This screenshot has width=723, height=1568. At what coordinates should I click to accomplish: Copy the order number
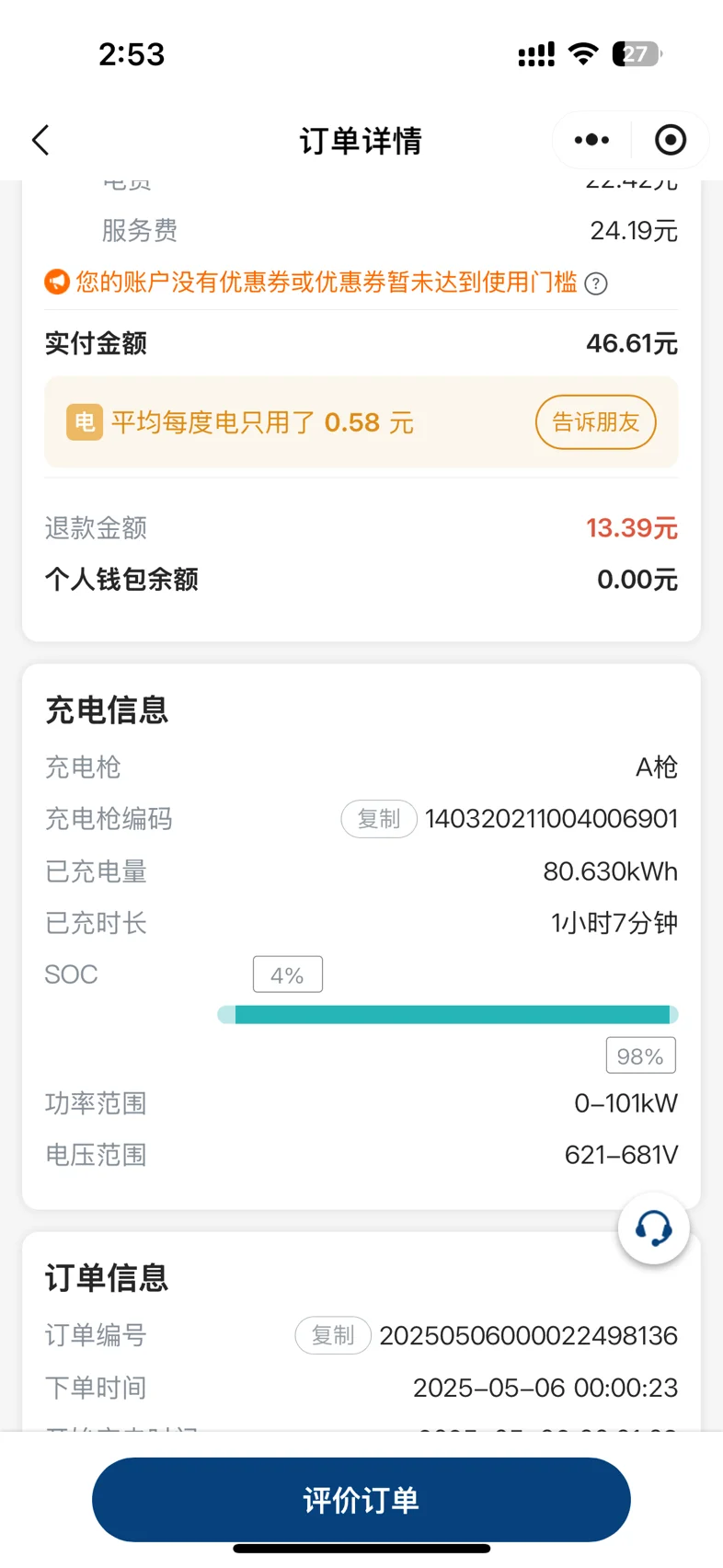click(x=333, y=1335)
